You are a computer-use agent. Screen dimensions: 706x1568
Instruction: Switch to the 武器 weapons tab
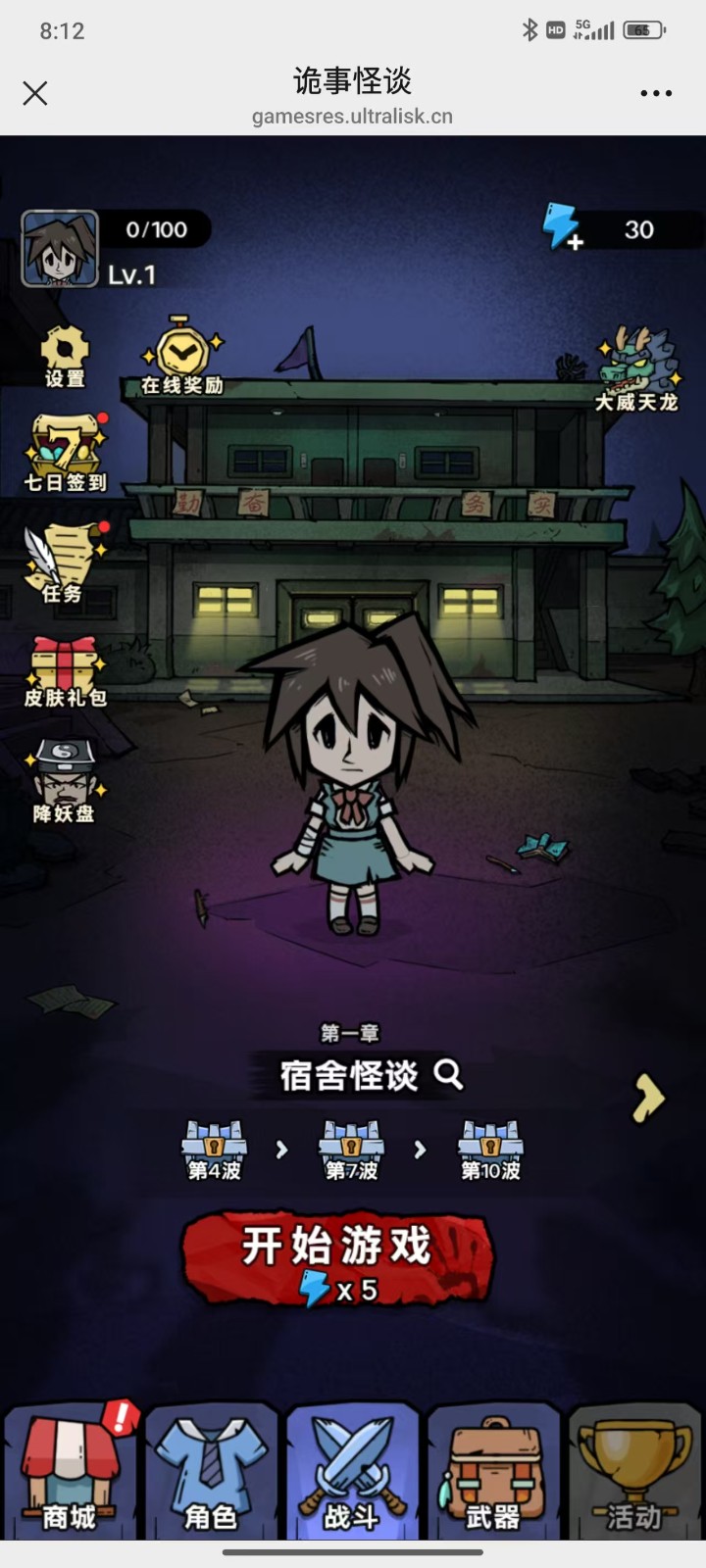coord(493,1470)
